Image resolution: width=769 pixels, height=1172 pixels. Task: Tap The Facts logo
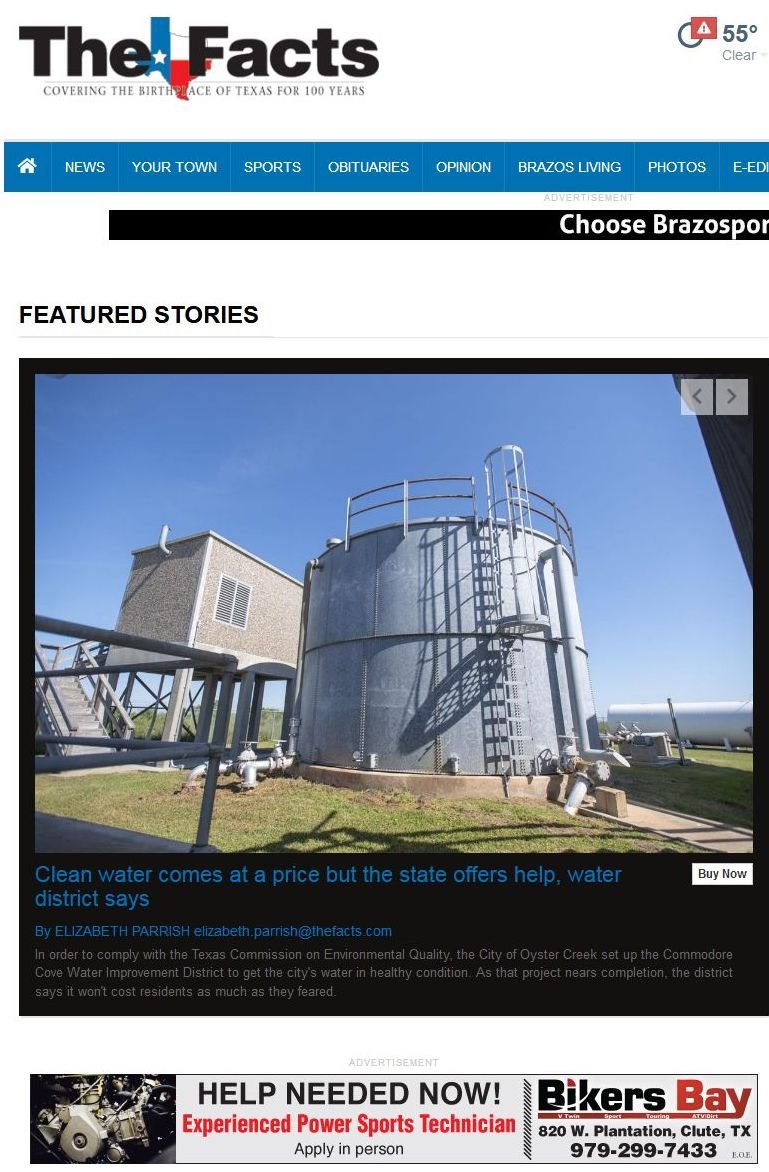[198, 58]
